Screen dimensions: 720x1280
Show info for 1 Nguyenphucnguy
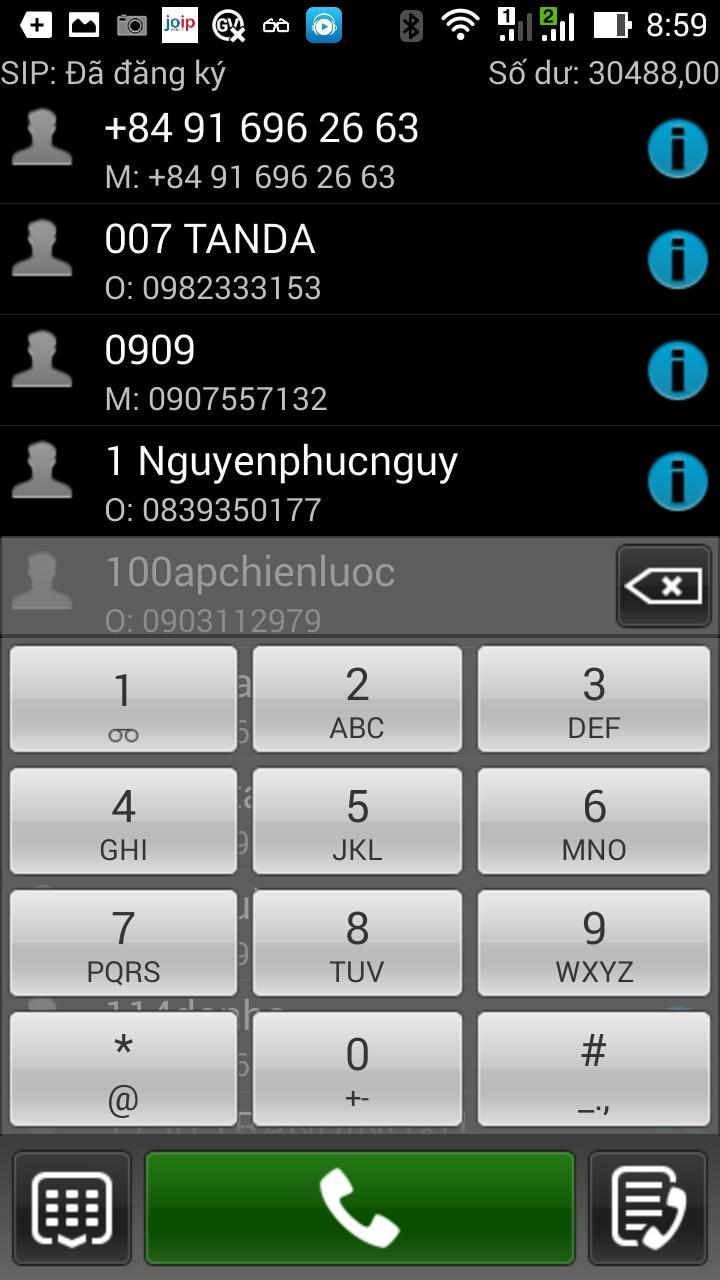[x=677, y=481]
